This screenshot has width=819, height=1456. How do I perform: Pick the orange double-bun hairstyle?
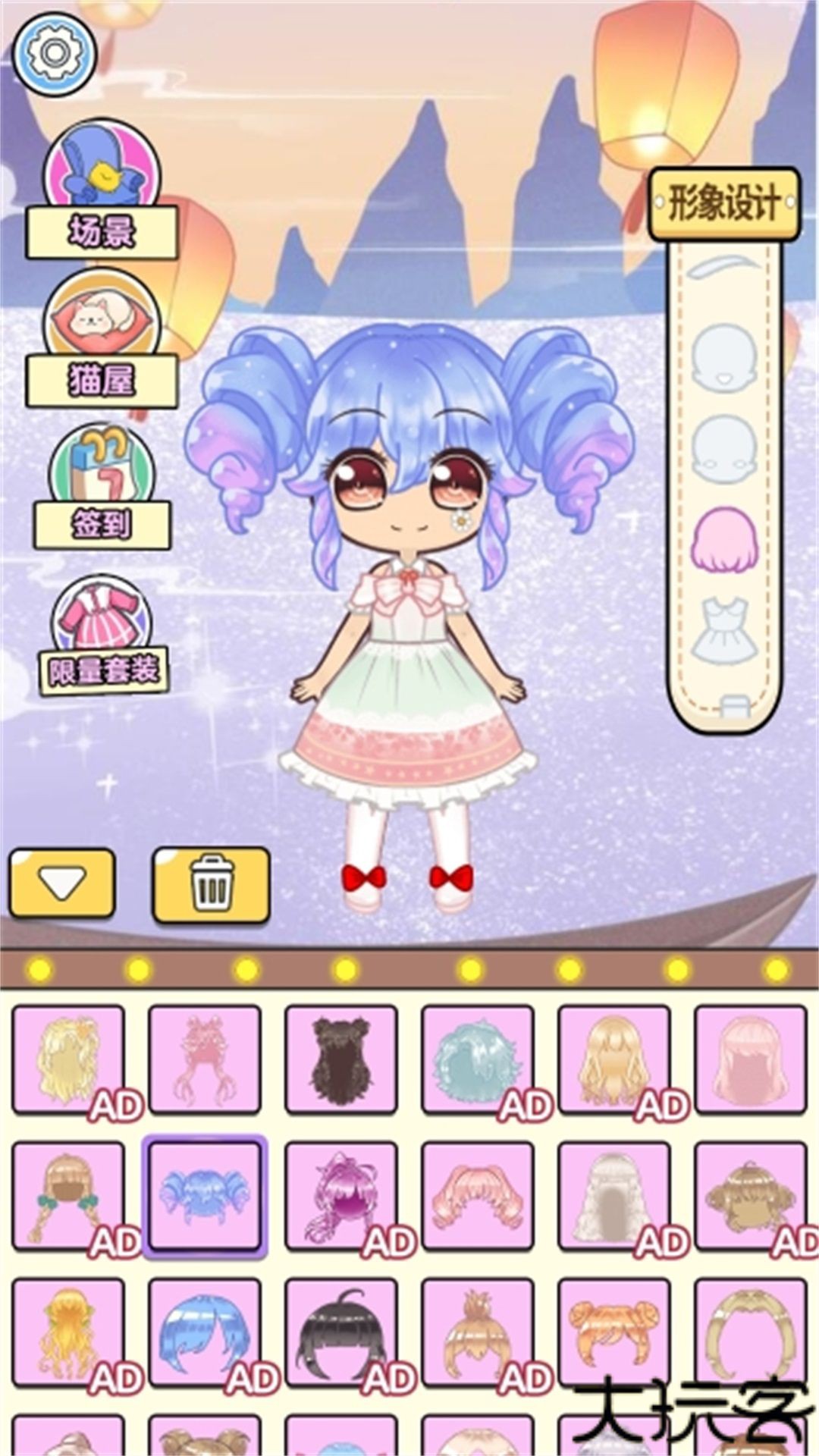(614, 1332)
